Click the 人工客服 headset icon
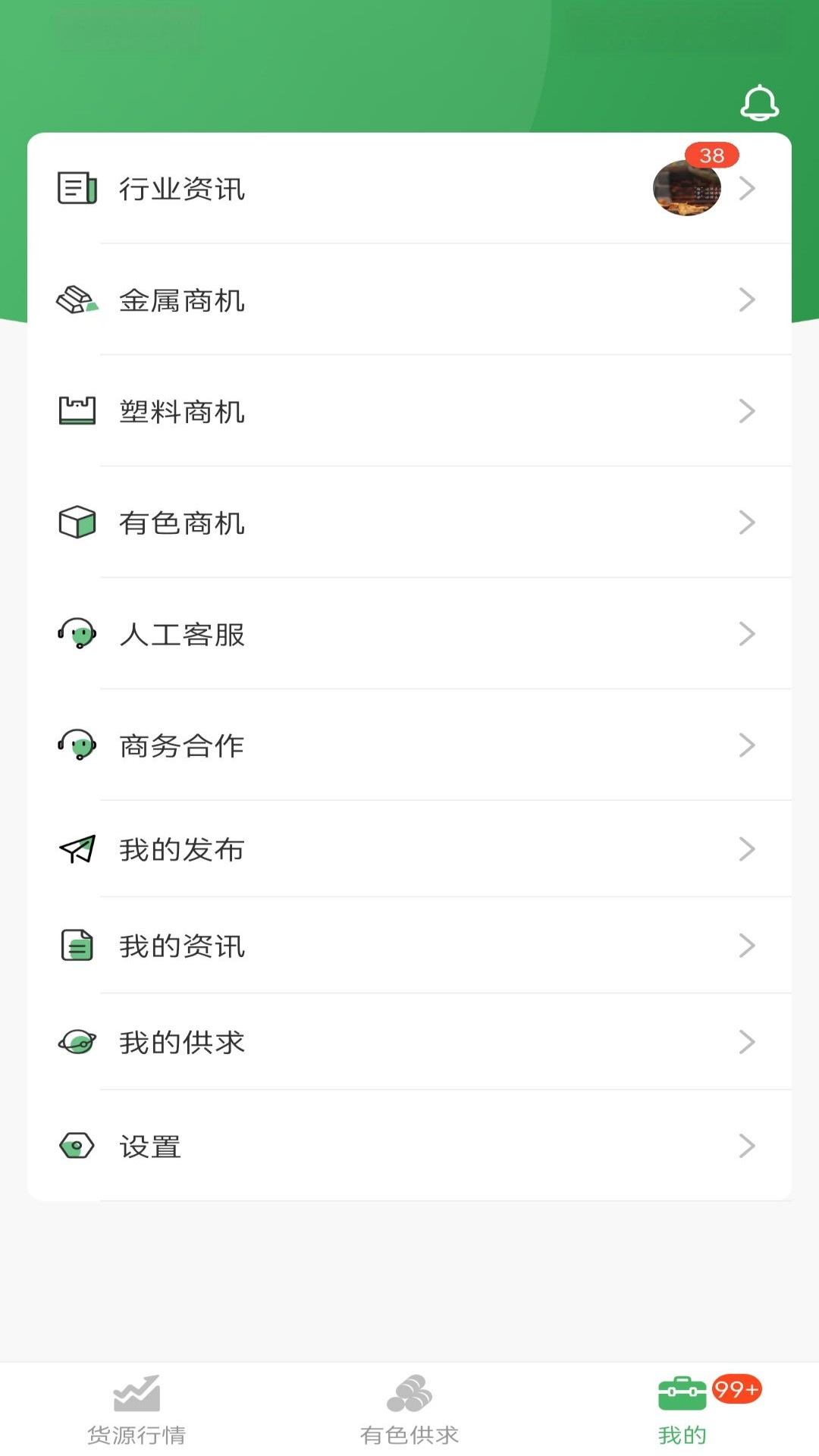819x1456 pixels. 77,634
